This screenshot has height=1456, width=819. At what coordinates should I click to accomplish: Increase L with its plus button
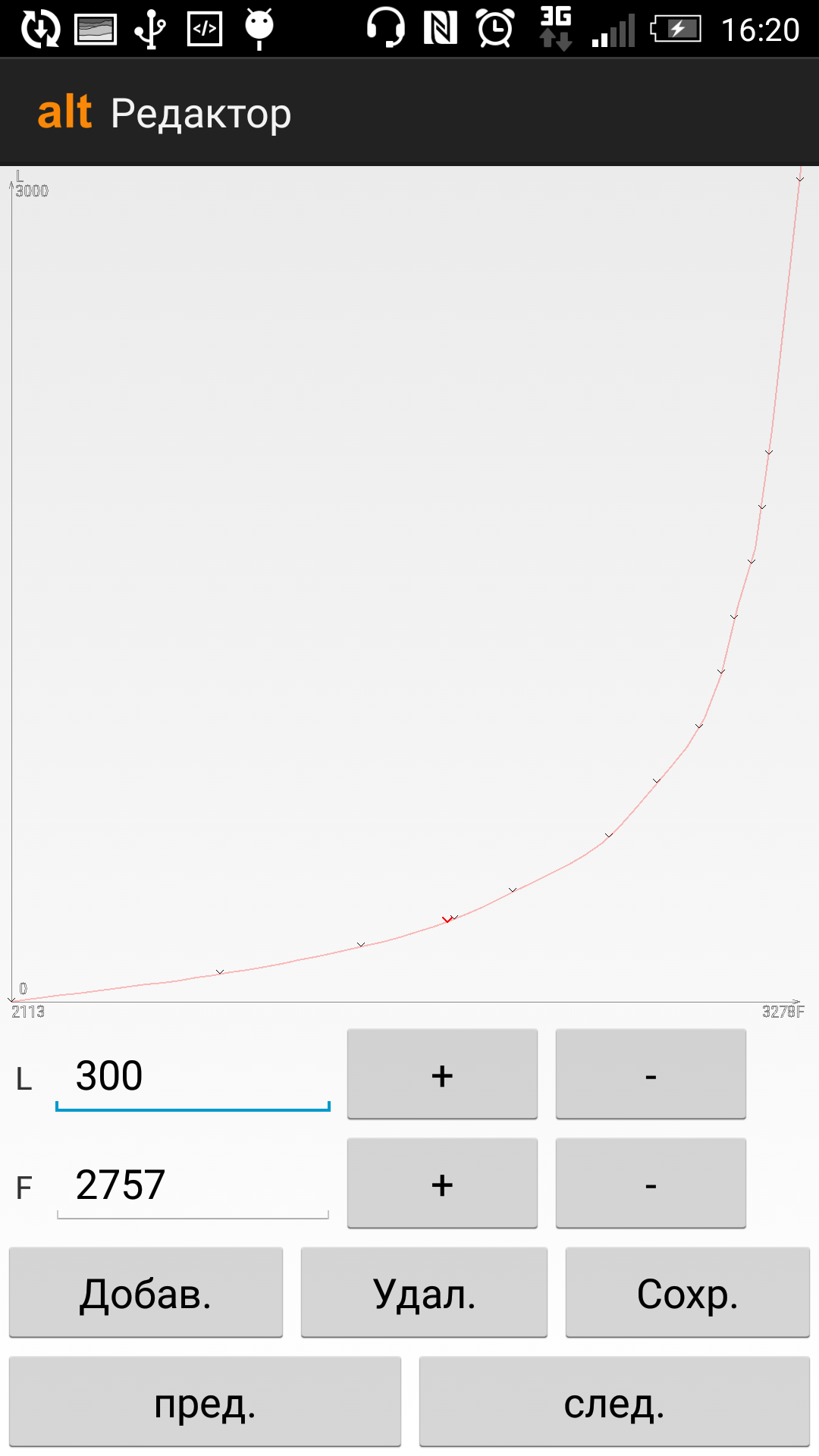pos(442,1074)
